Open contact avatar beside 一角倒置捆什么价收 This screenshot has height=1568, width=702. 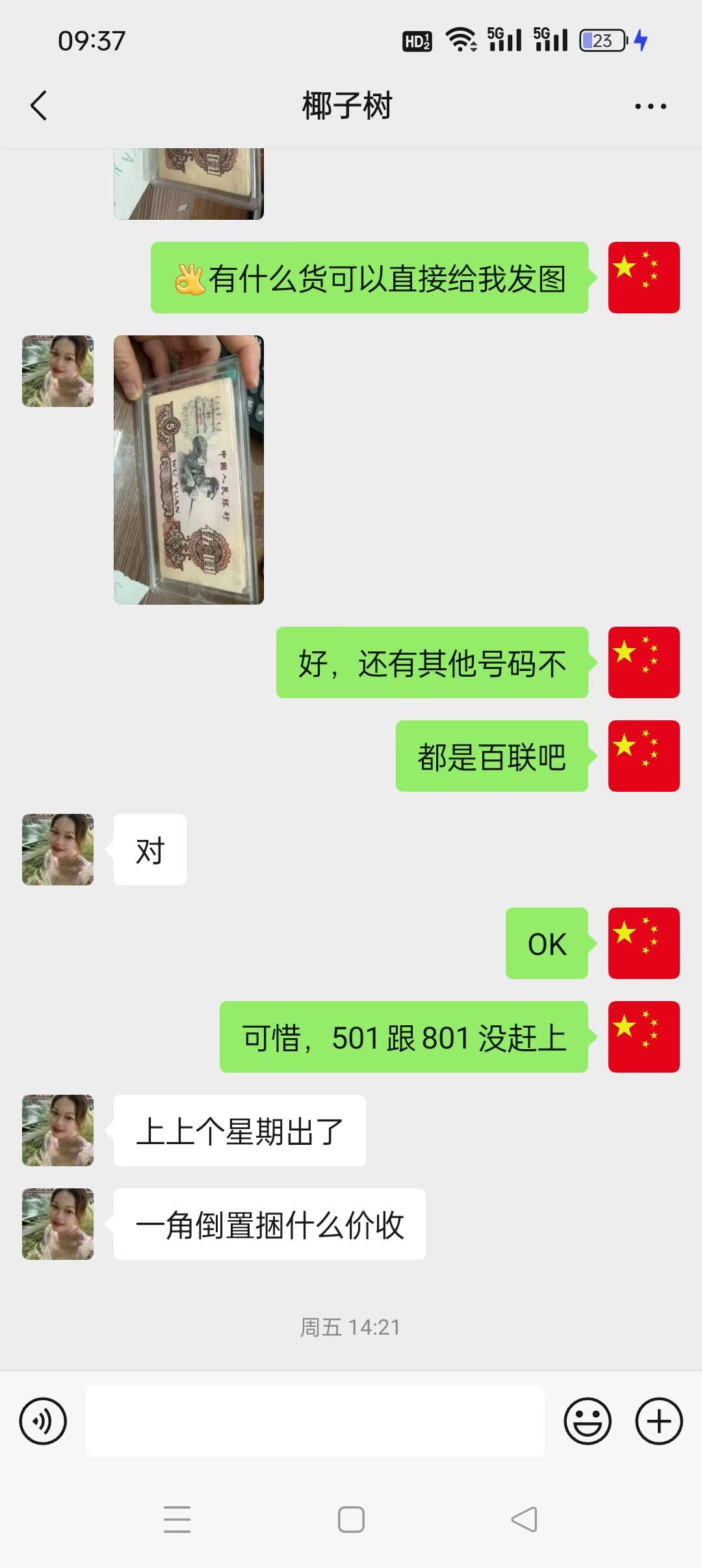tap(58, 1224)
